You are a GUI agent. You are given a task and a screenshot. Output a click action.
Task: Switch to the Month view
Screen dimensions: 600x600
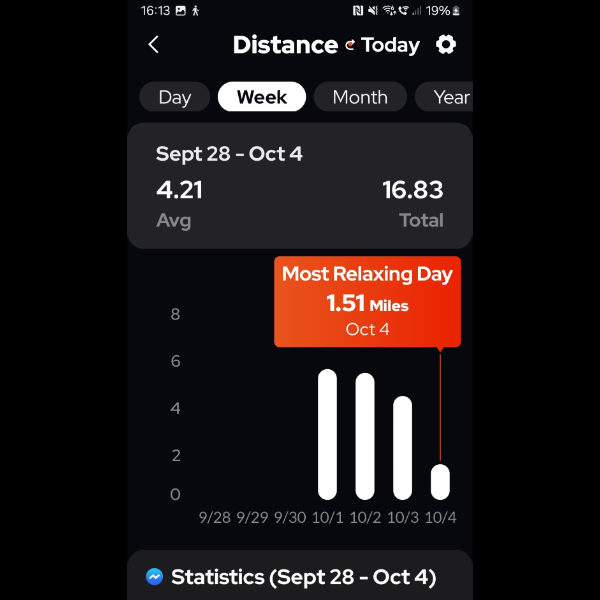(x=360, y=97)
